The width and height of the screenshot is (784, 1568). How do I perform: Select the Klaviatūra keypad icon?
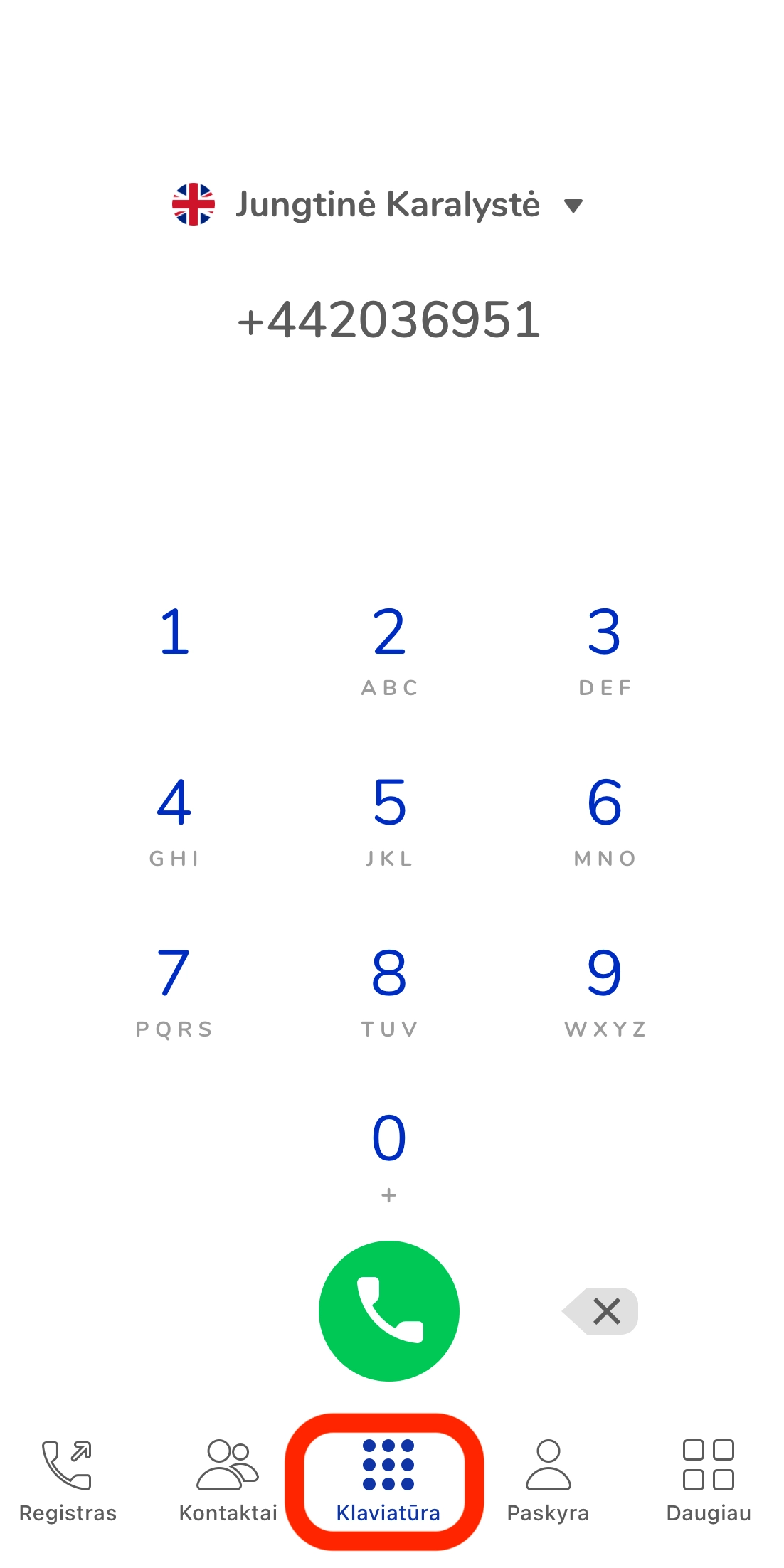[x=388, y=1466]
